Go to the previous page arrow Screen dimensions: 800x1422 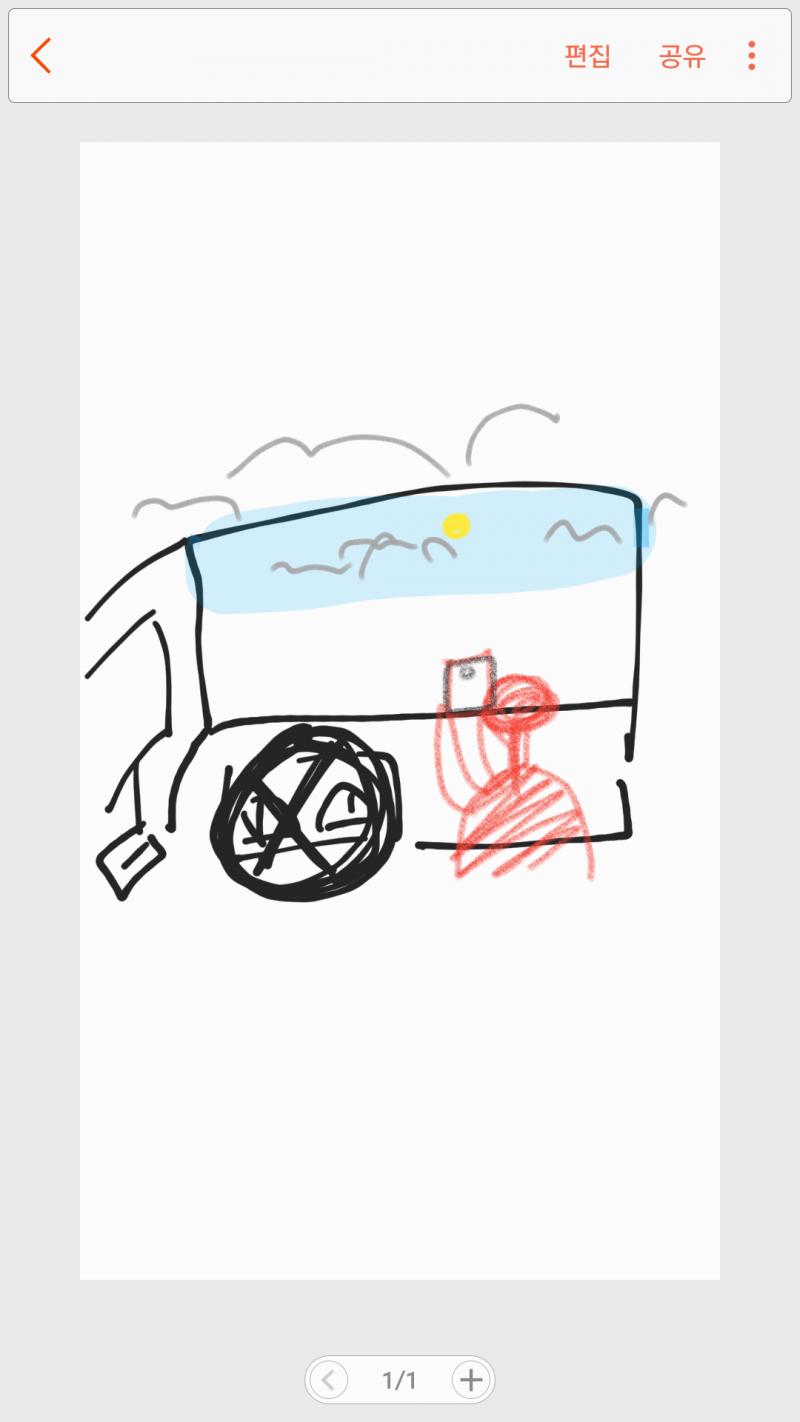329,1381
